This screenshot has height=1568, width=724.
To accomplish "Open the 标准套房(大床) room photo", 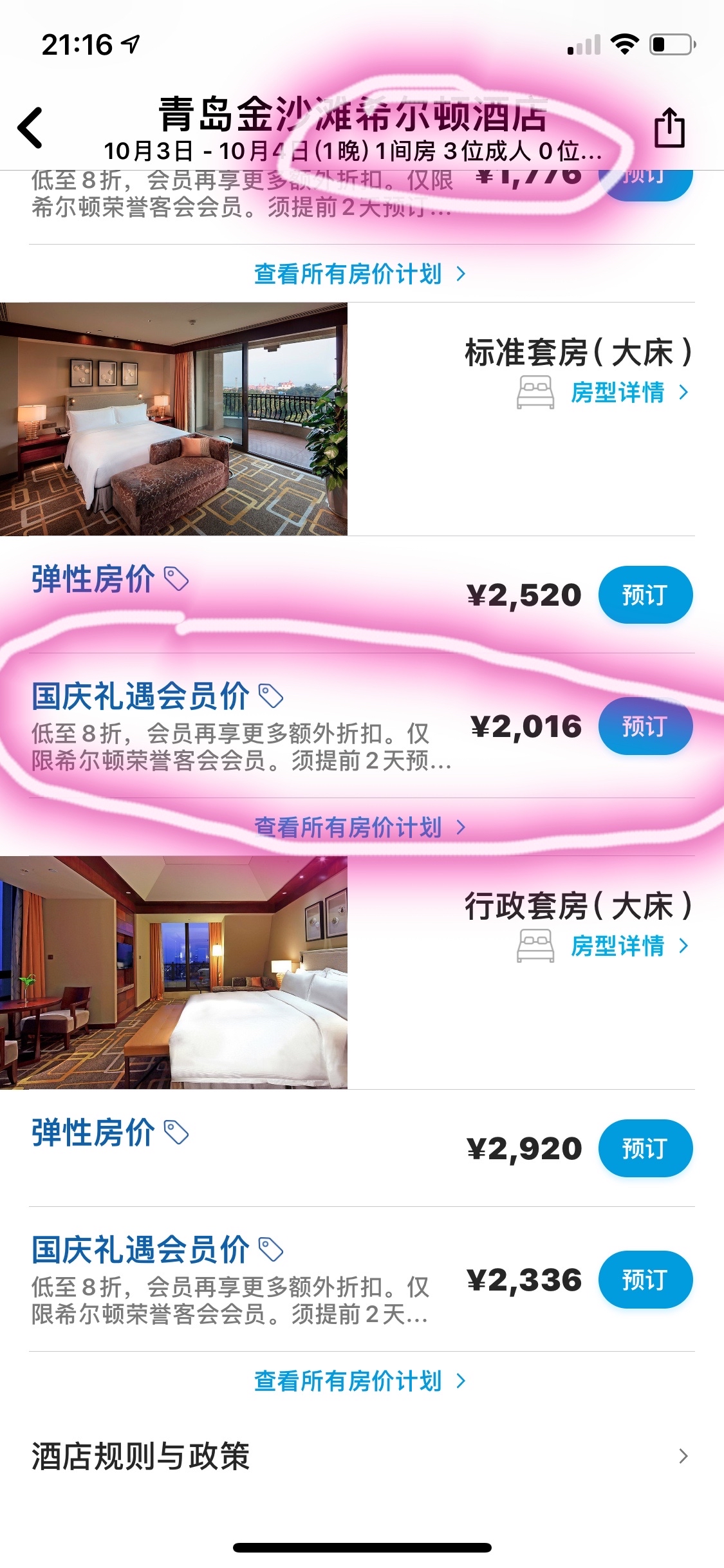I will coord(174,419).
